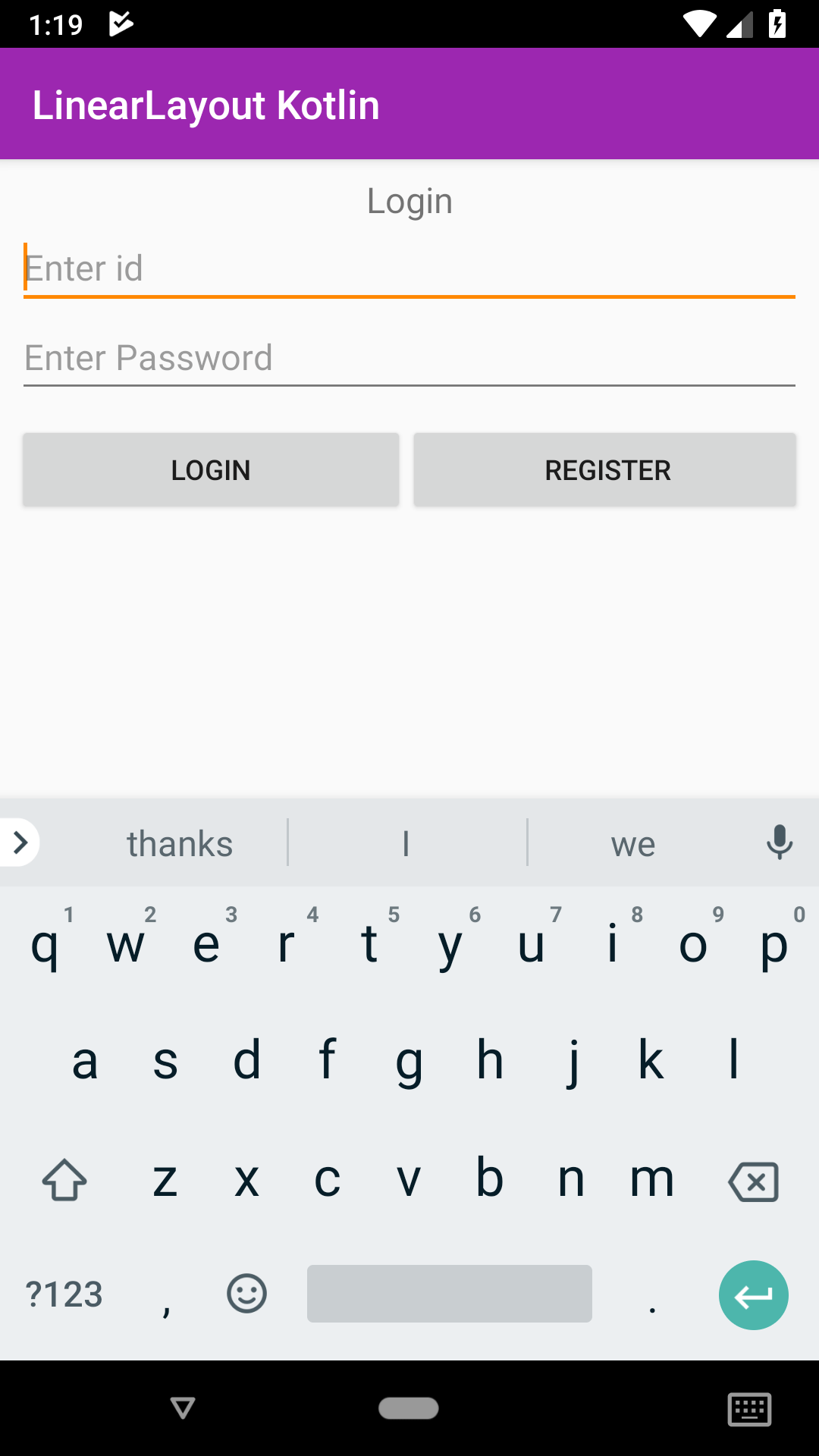The height and width of the screenshot is (1456, 819).
Task: Select the suggestion word we
Action: pos(632,842)
